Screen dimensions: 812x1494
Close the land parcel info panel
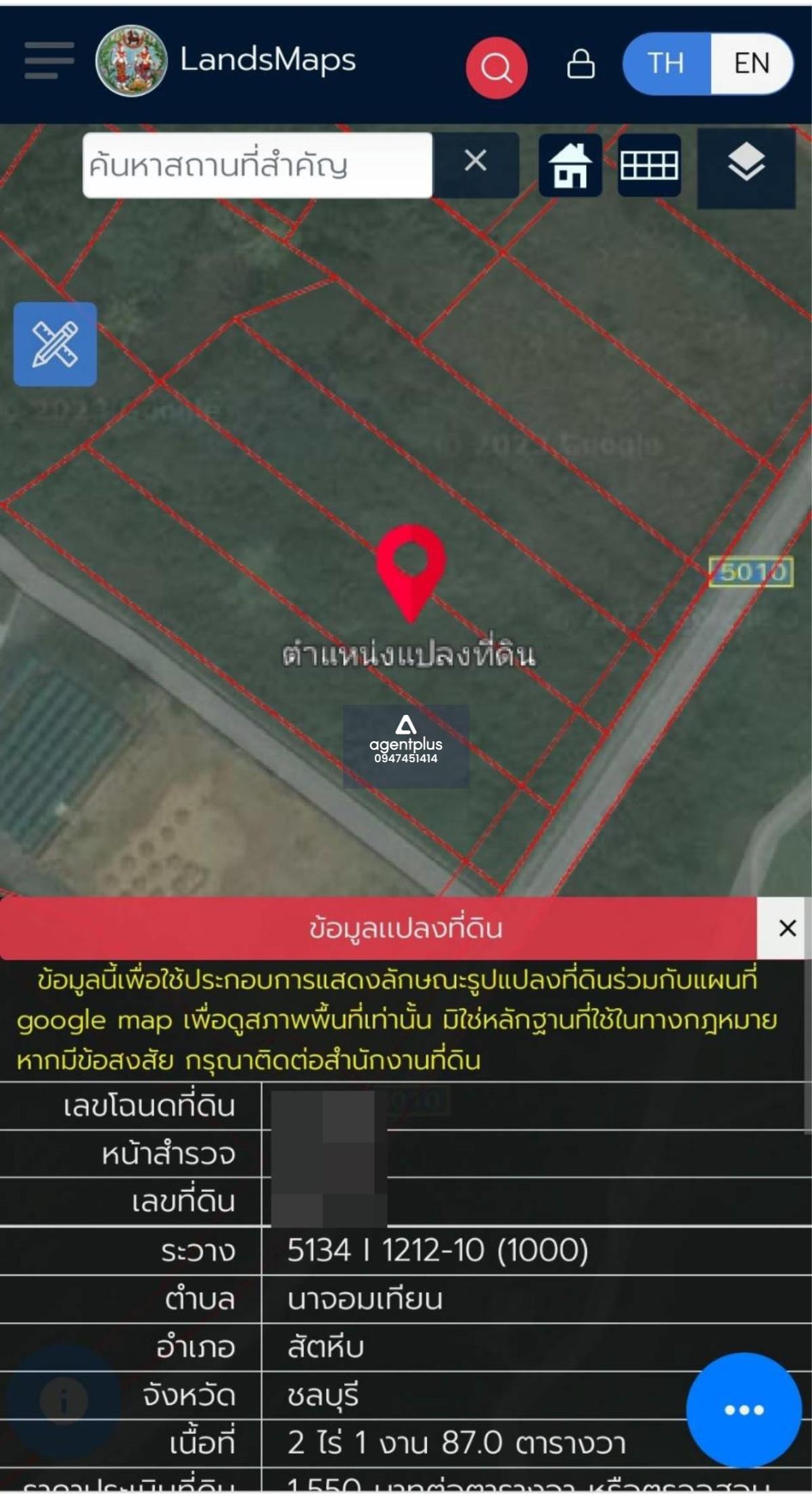pyautogui.click(x=787, y=928)
